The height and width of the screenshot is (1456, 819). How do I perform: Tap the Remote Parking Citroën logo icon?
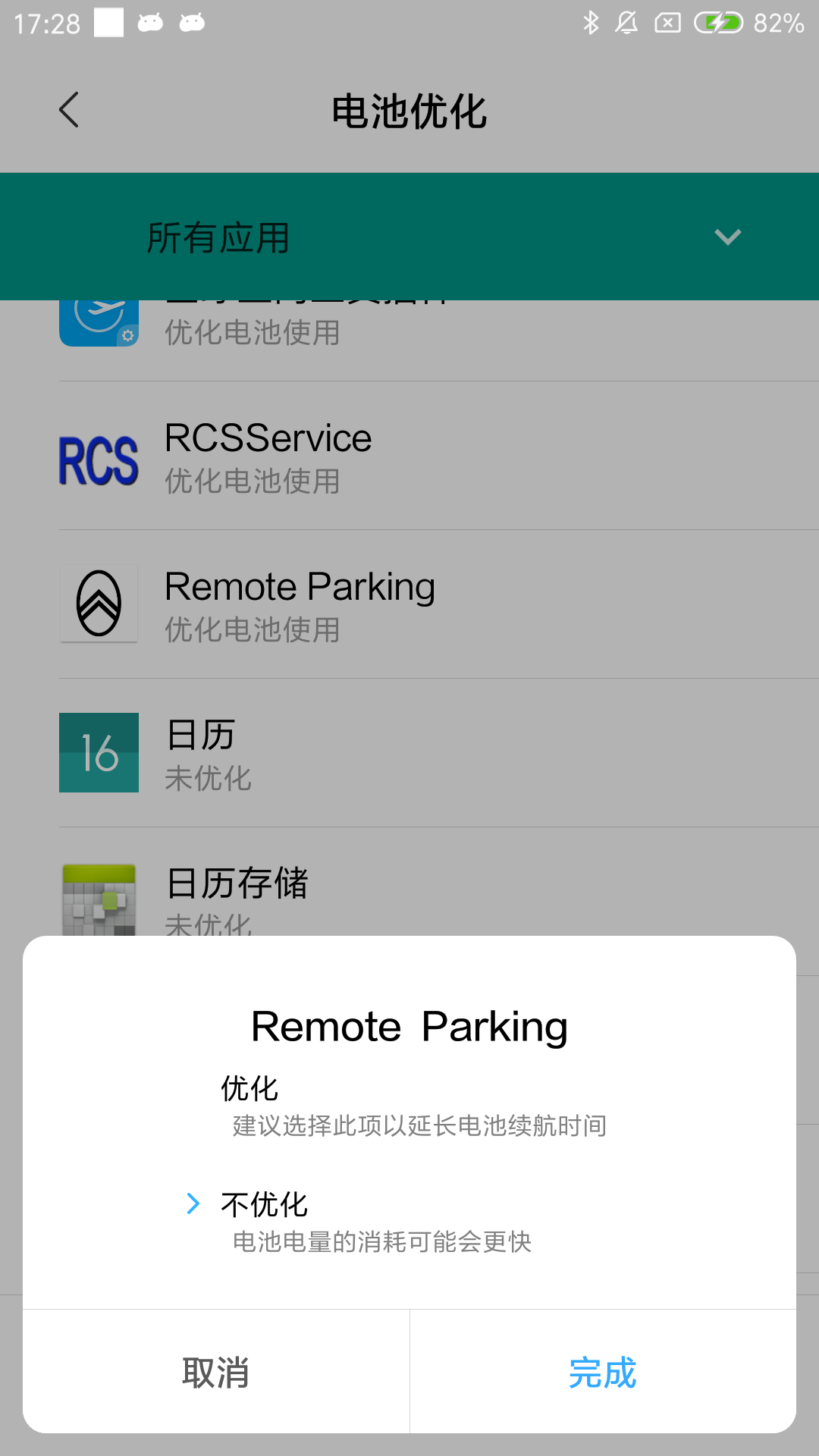point(99,604)
